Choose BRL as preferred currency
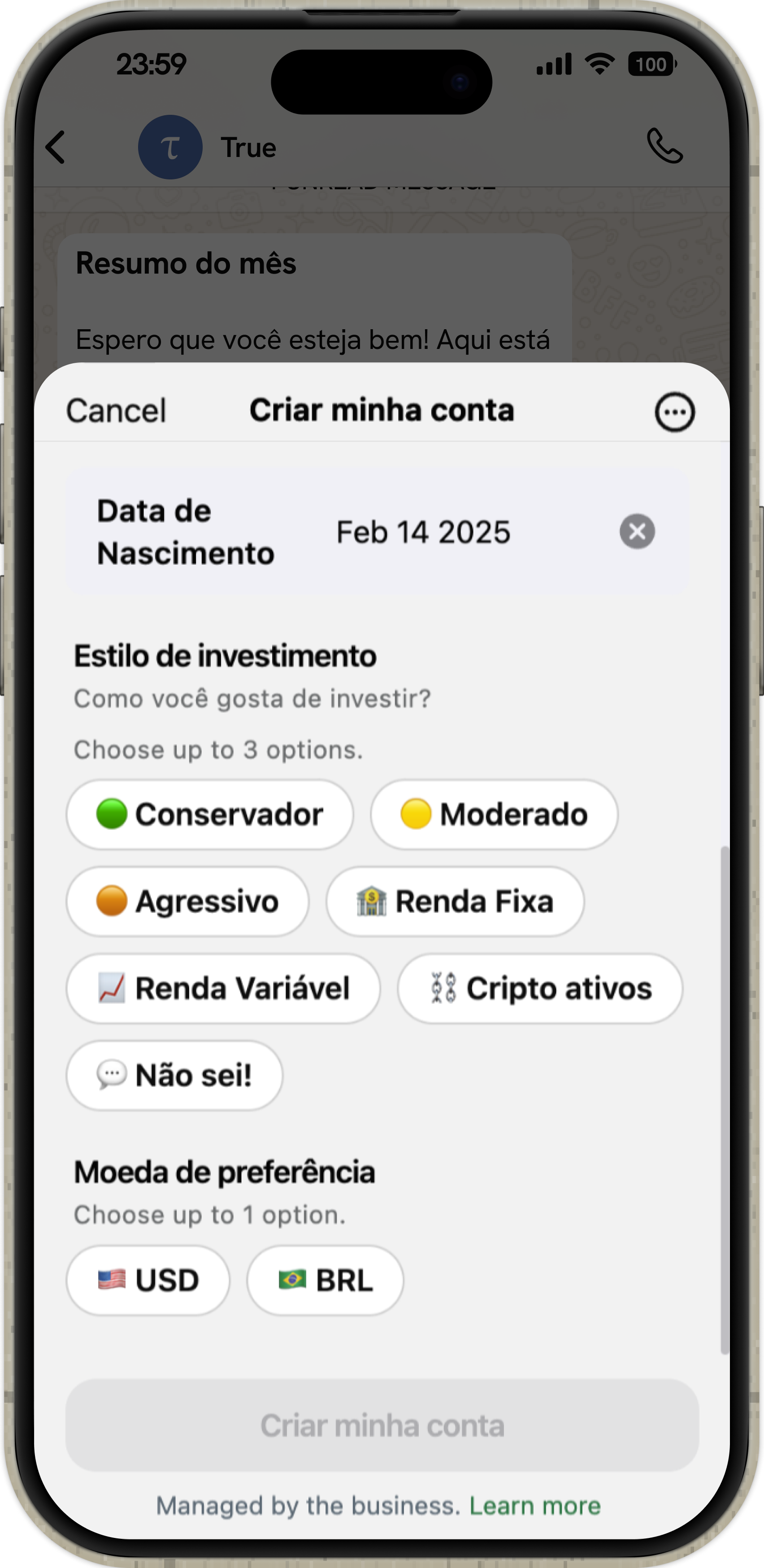Screen dimensions: 764x1568 (325, 1280)
